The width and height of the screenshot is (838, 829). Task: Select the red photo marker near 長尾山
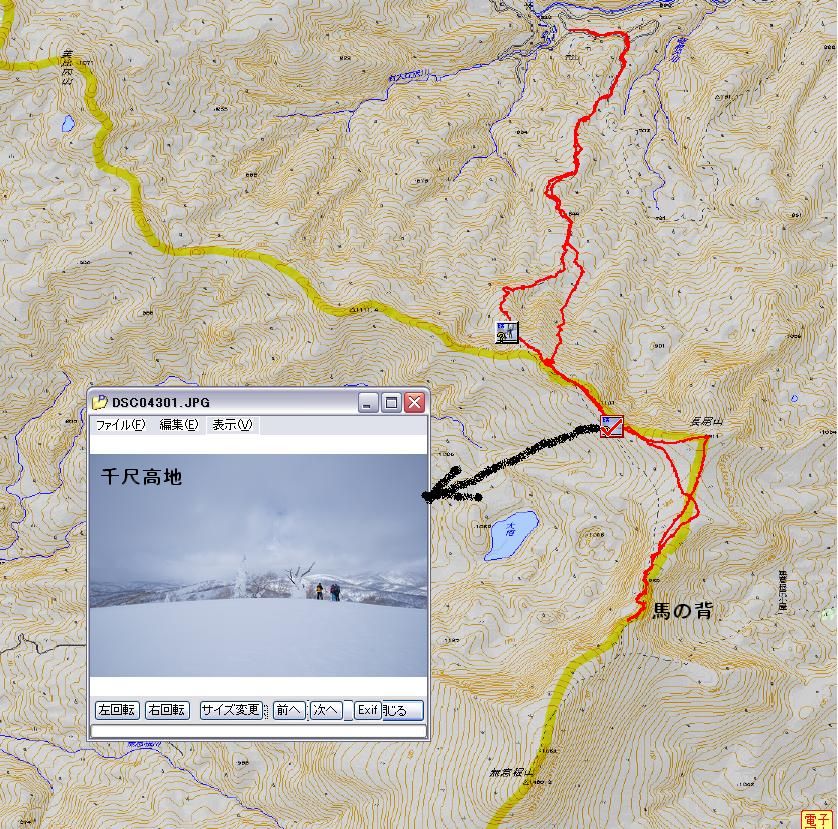(x=612, y=427)
